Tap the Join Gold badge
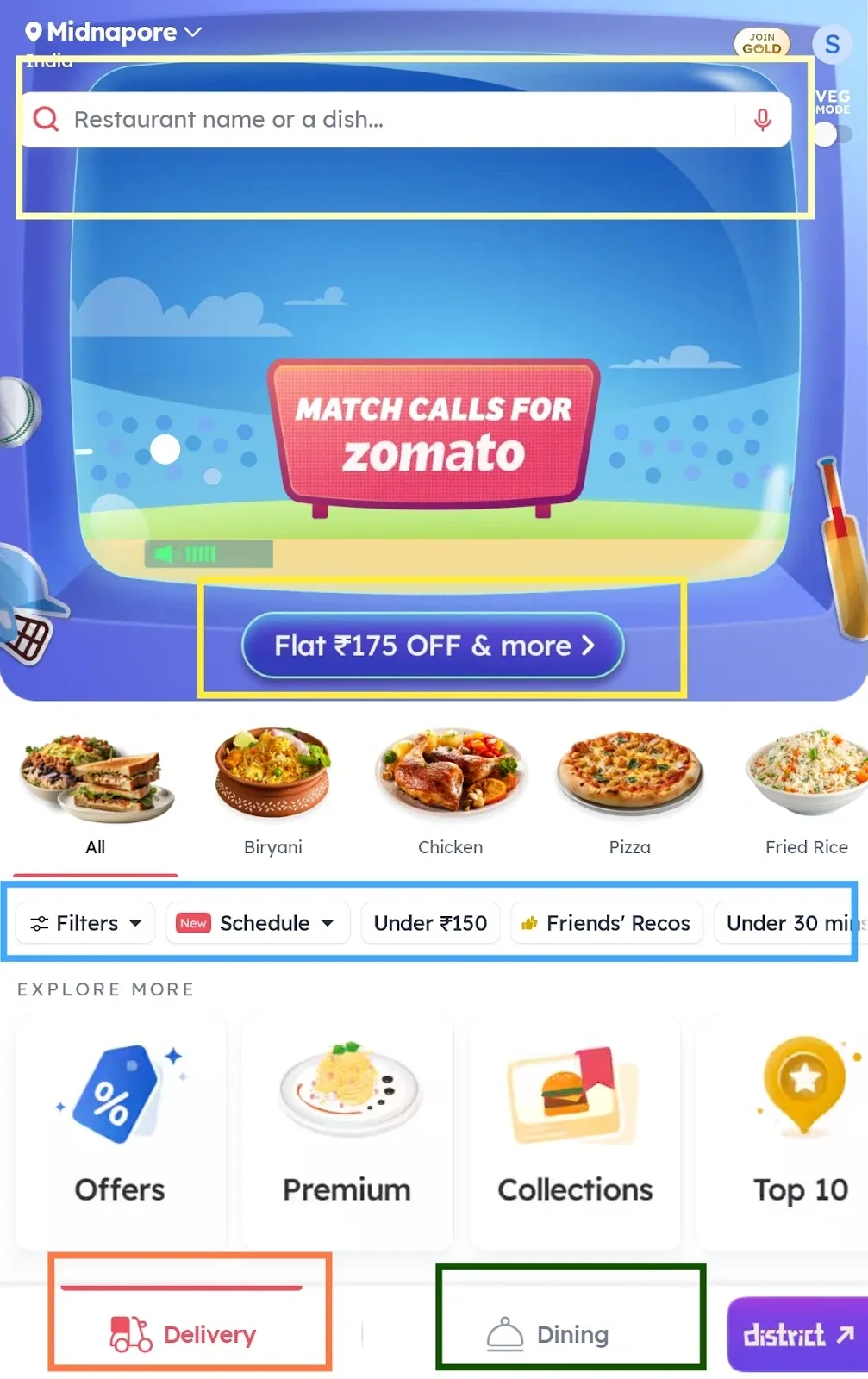This screenshot has width=868, height=1379. (760, 43)
